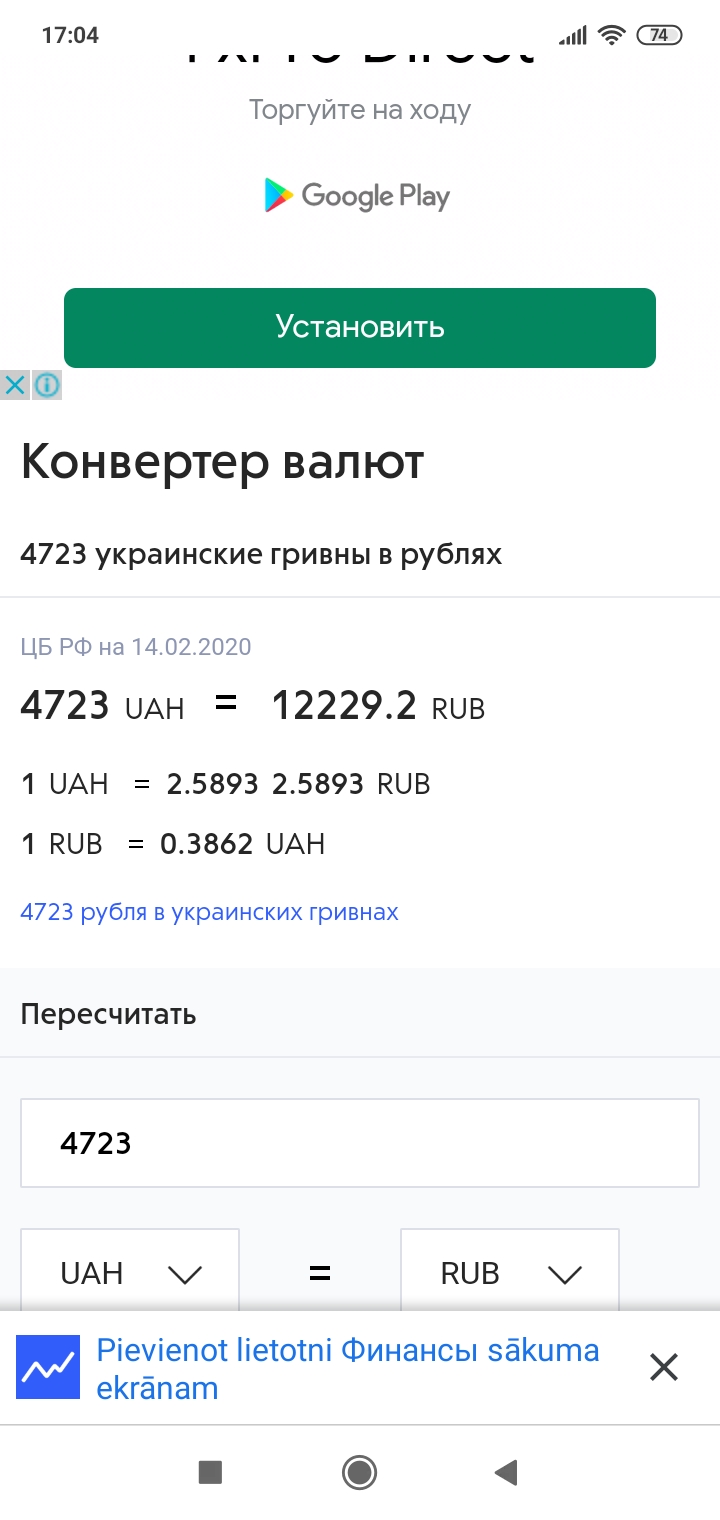Open the RUB currency dropdown
Screen dimensions: 720x1520
click(x=510, y=1272)
